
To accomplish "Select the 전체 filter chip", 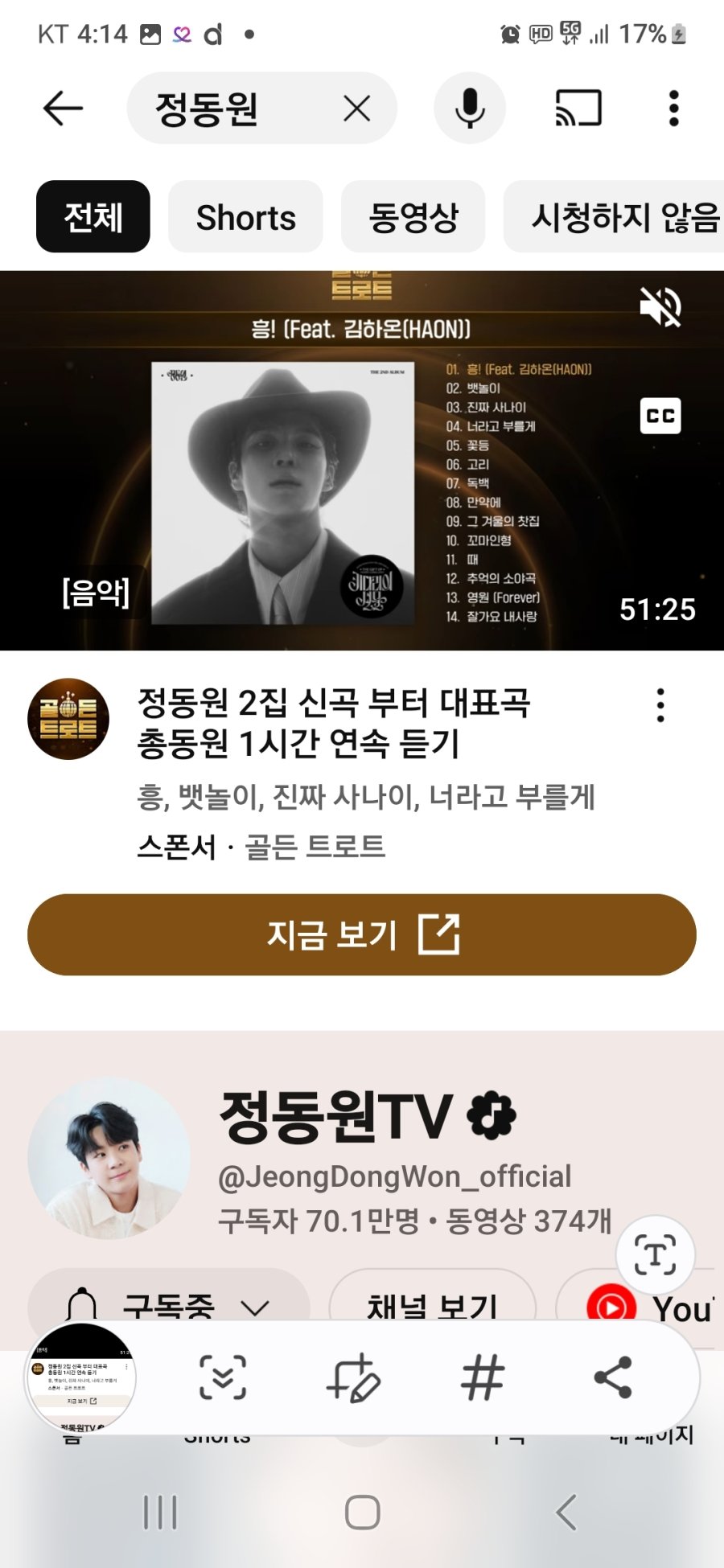I will 93,217.
